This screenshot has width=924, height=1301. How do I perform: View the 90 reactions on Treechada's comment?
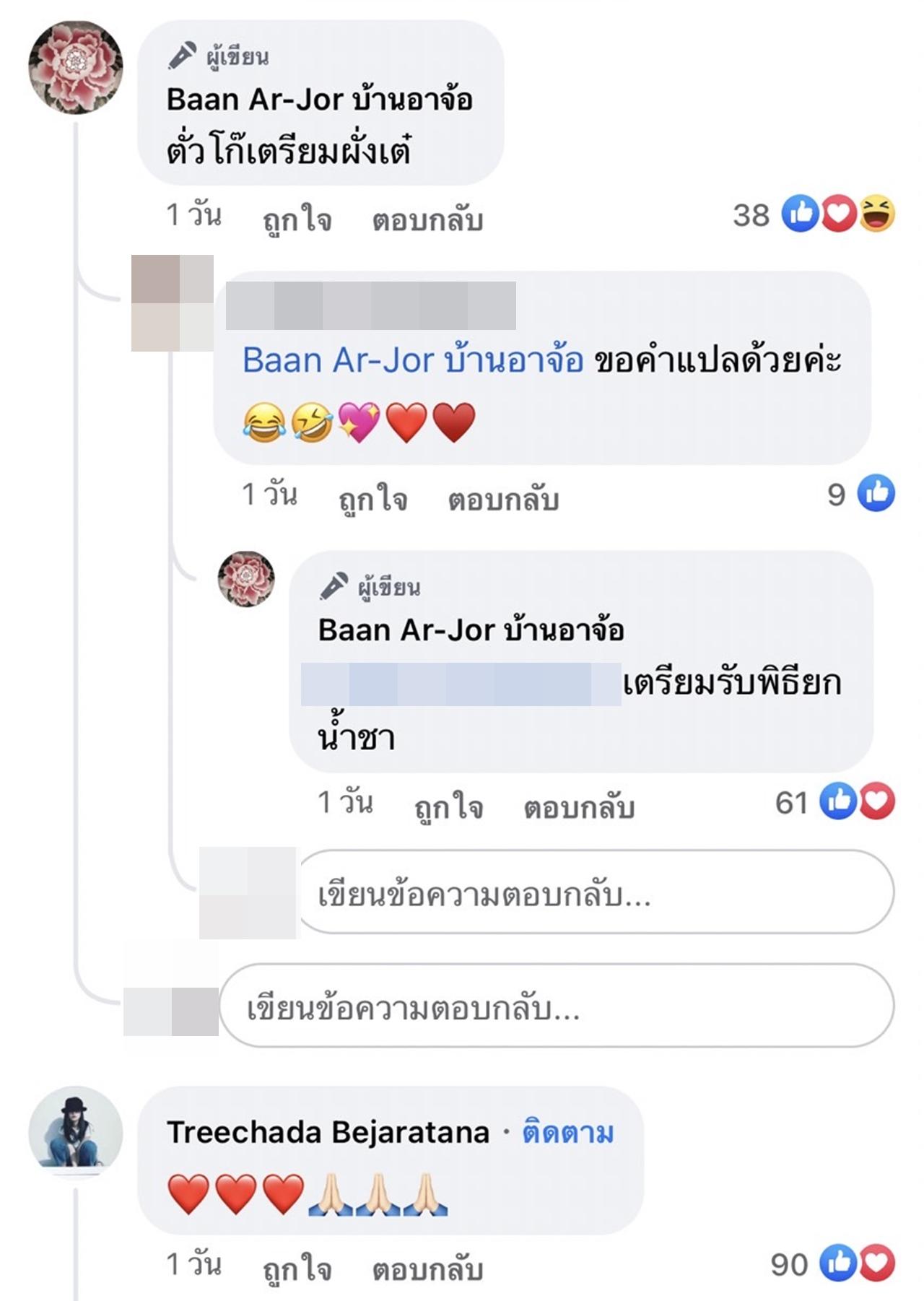pos(832,1264)
